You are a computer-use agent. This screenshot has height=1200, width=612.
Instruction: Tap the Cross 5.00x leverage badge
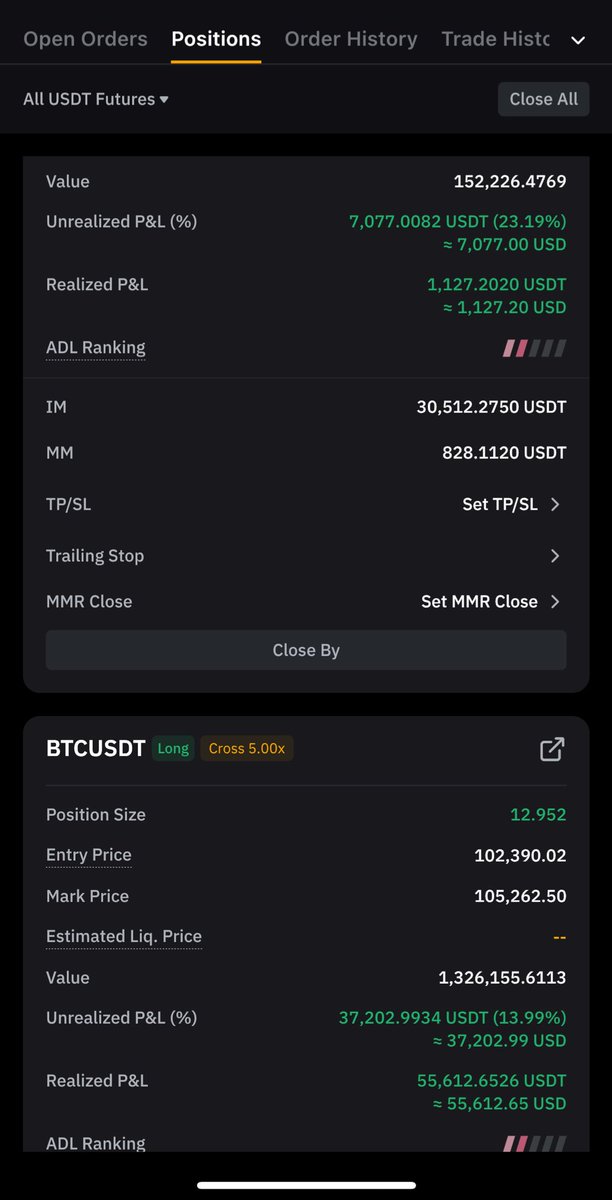tap(247, 749)
